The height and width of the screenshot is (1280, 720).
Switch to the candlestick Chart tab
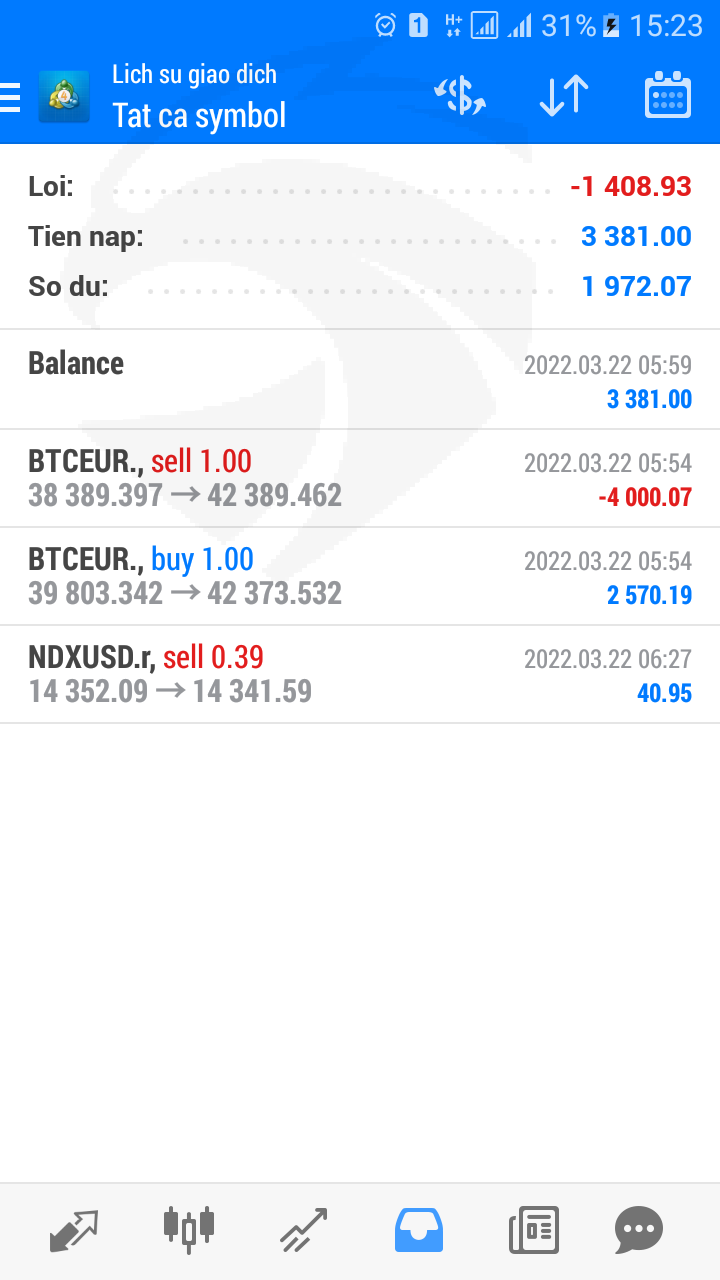point(188,1230)
